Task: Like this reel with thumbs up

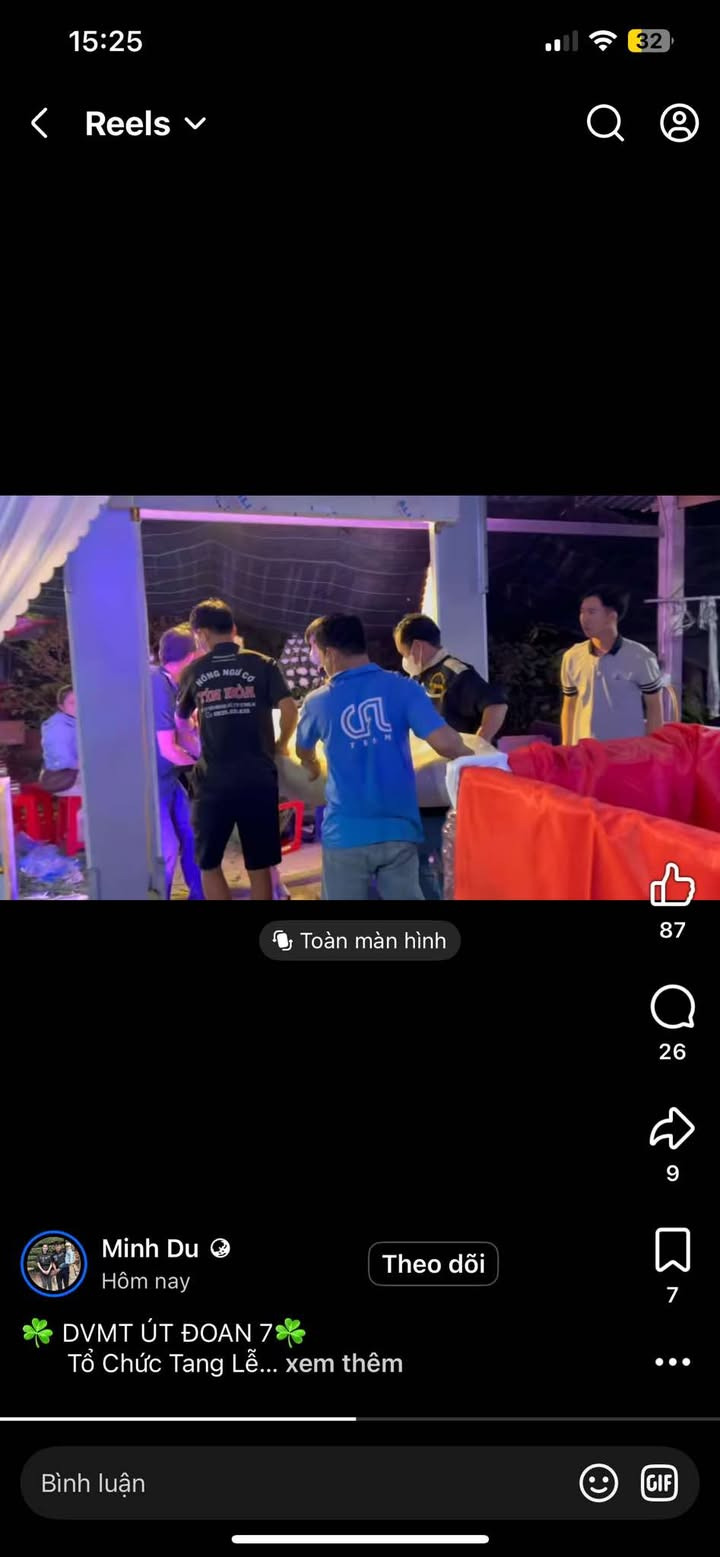Action: click(x=672, y=886)
